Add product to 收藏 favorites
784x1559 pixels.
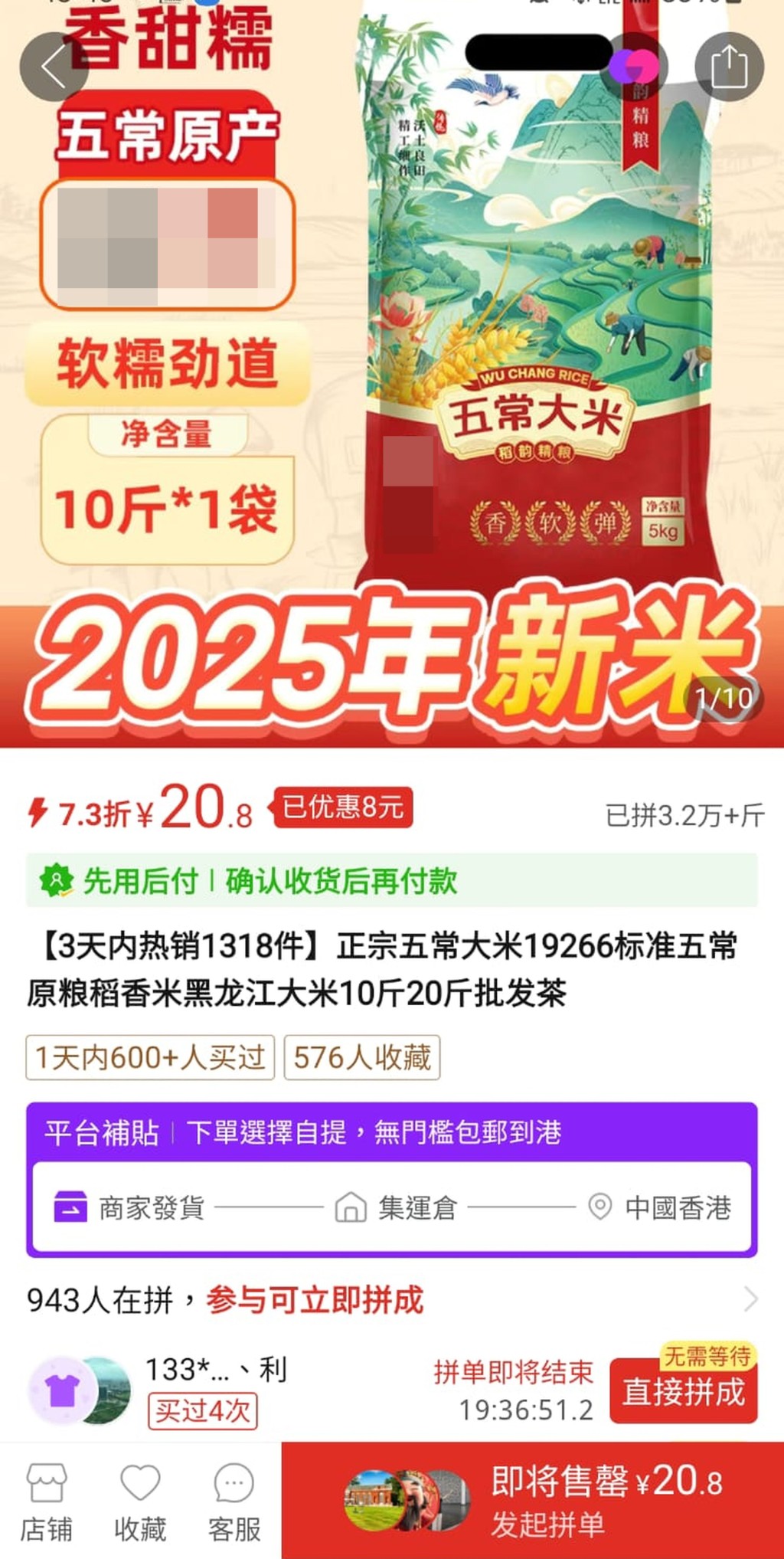(140, 1502)
